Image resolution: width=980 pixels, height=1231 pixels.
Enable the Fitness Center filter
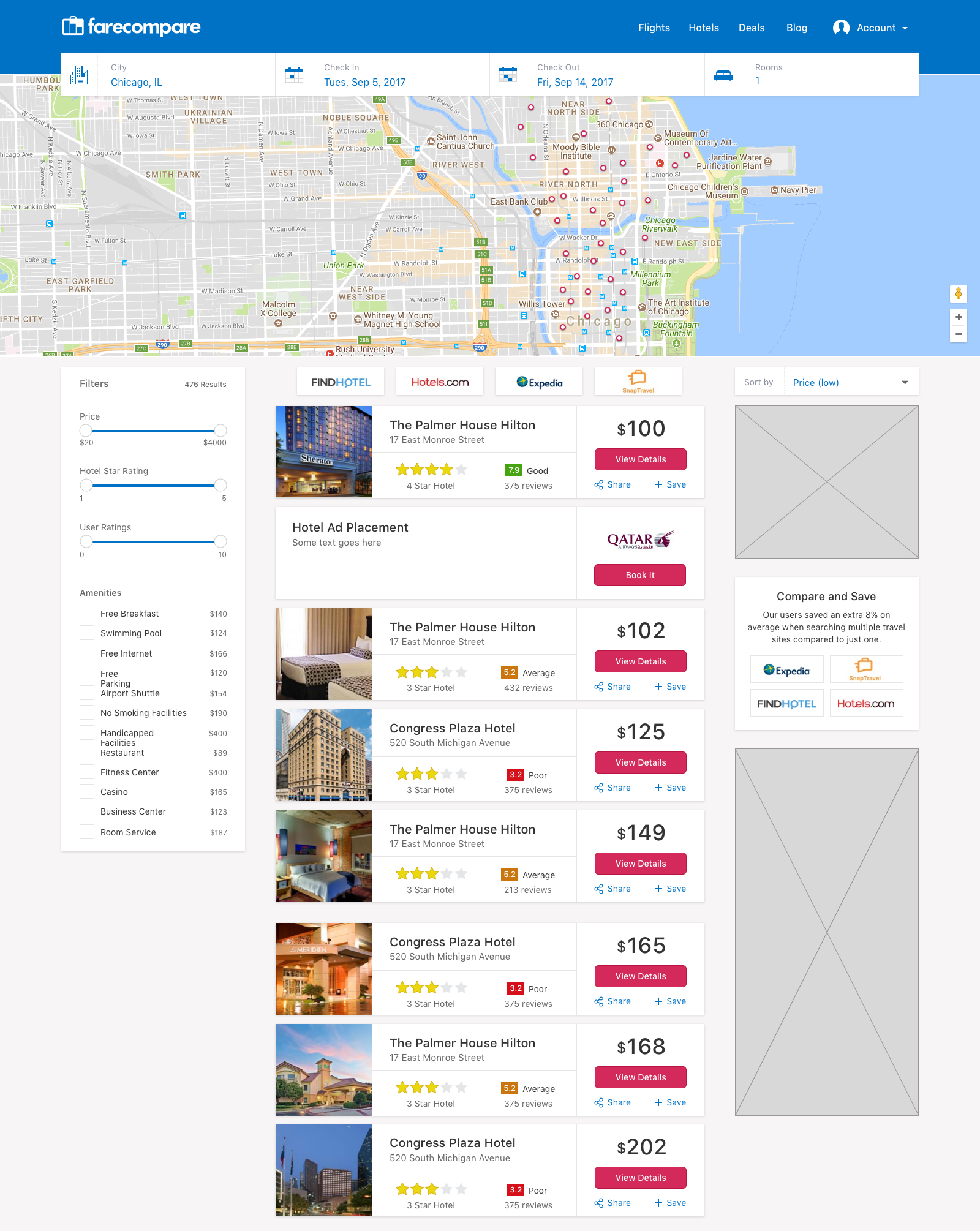pyautogui.click(x=87, y=772)
